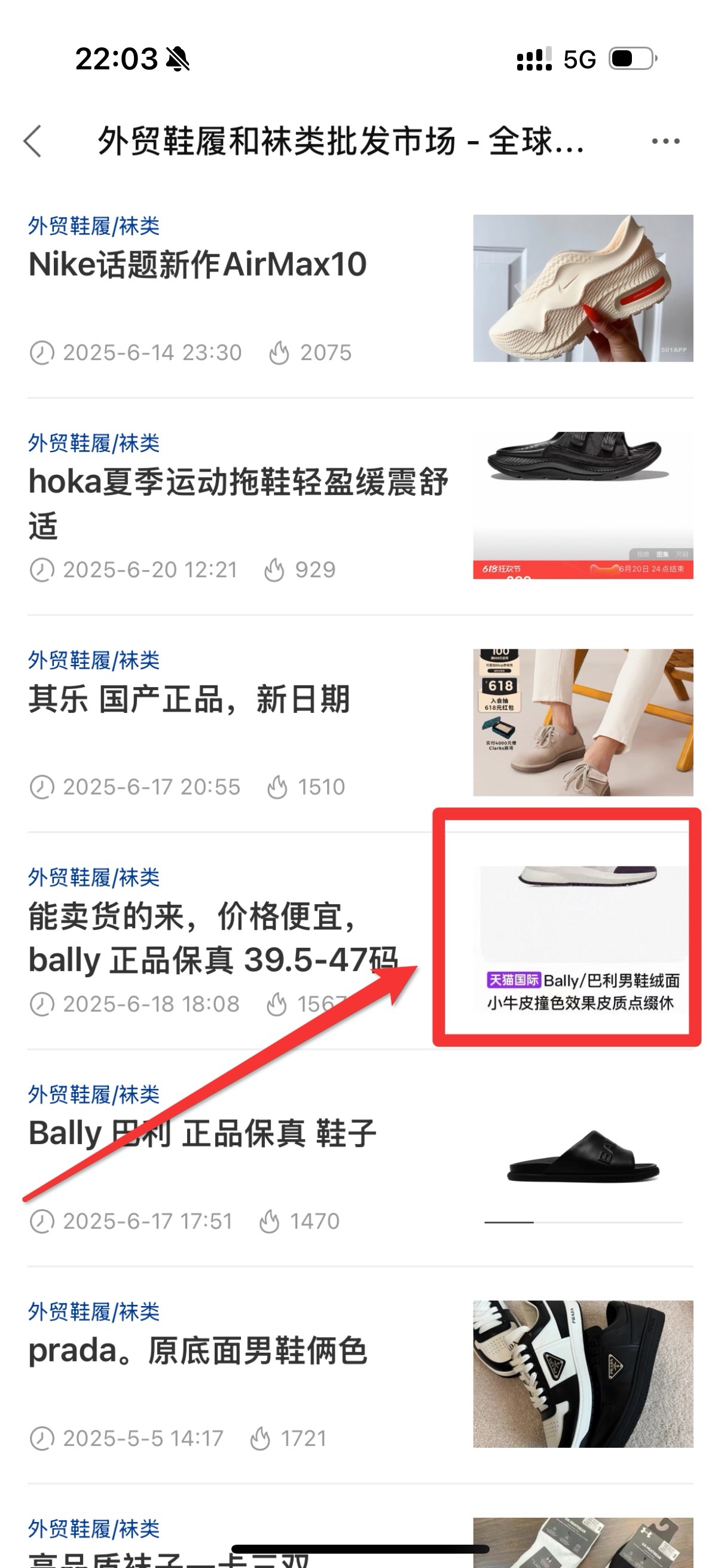Open the Bally 巴利 正品保真 鞋子 post
Screen dimensions: 721x1568
(202, 1134)
